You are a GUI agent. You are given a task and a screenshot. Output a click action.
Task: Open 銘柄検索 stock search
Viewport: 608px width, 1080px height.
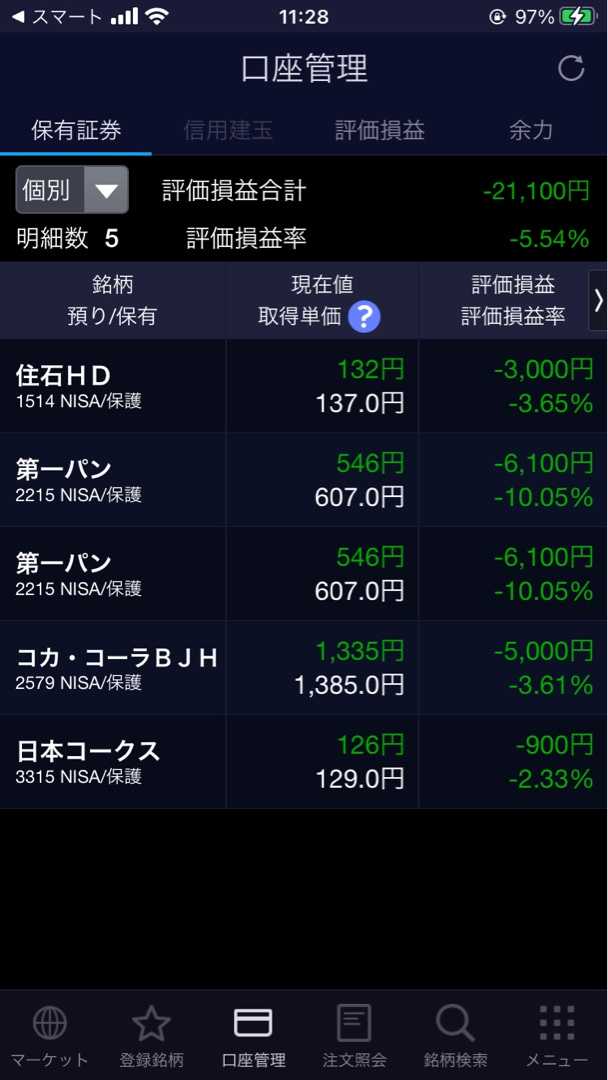point(455,1035)
